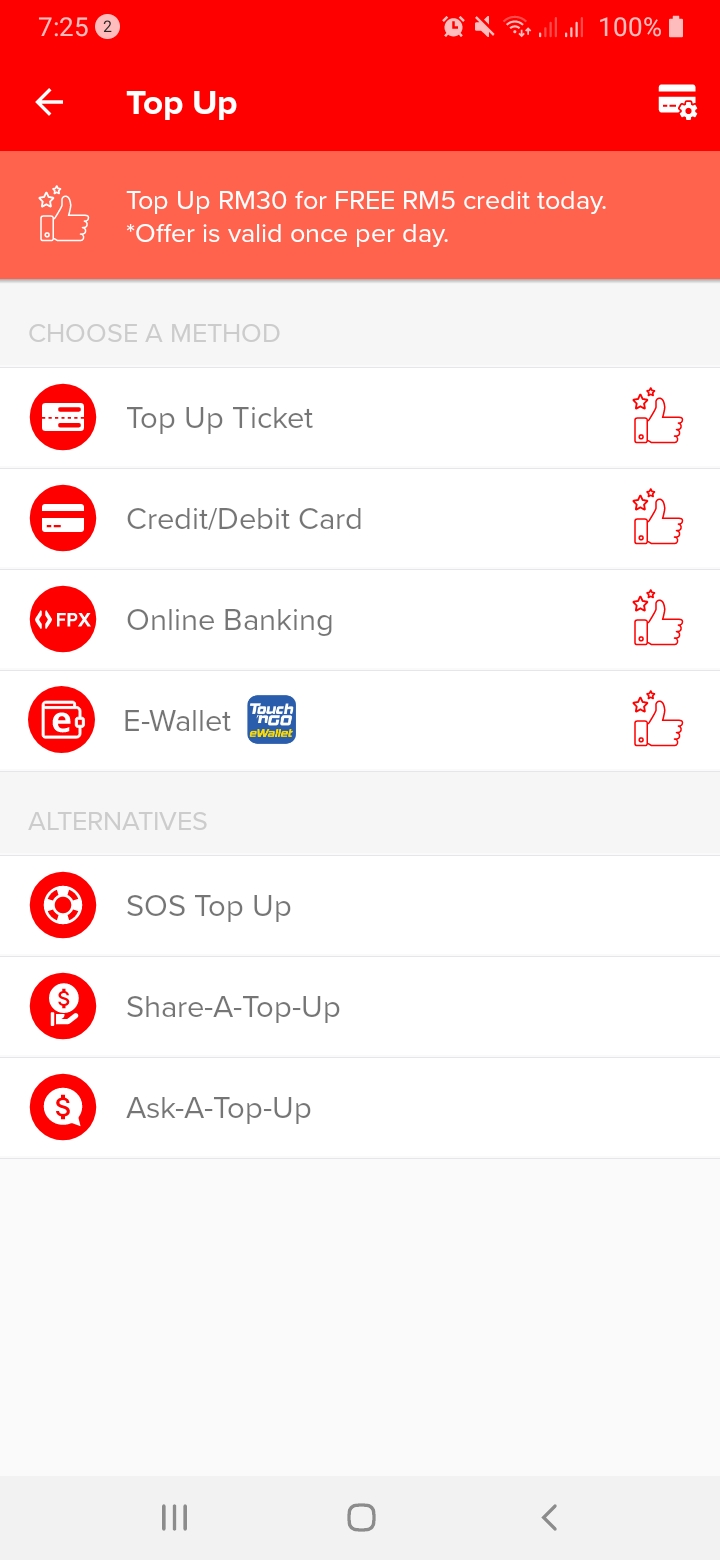
Task: Select Online Banking FPX option
Action: pyautogui.click(x=360, y=620)
